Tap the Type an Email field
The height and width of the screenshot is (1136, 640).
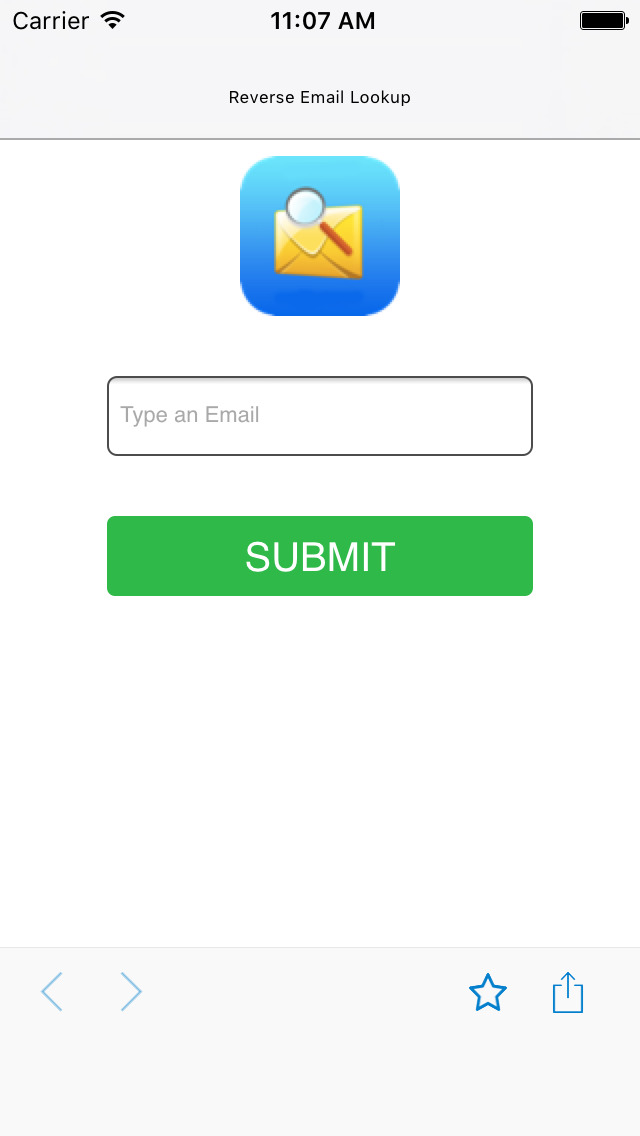coord(319,416)
